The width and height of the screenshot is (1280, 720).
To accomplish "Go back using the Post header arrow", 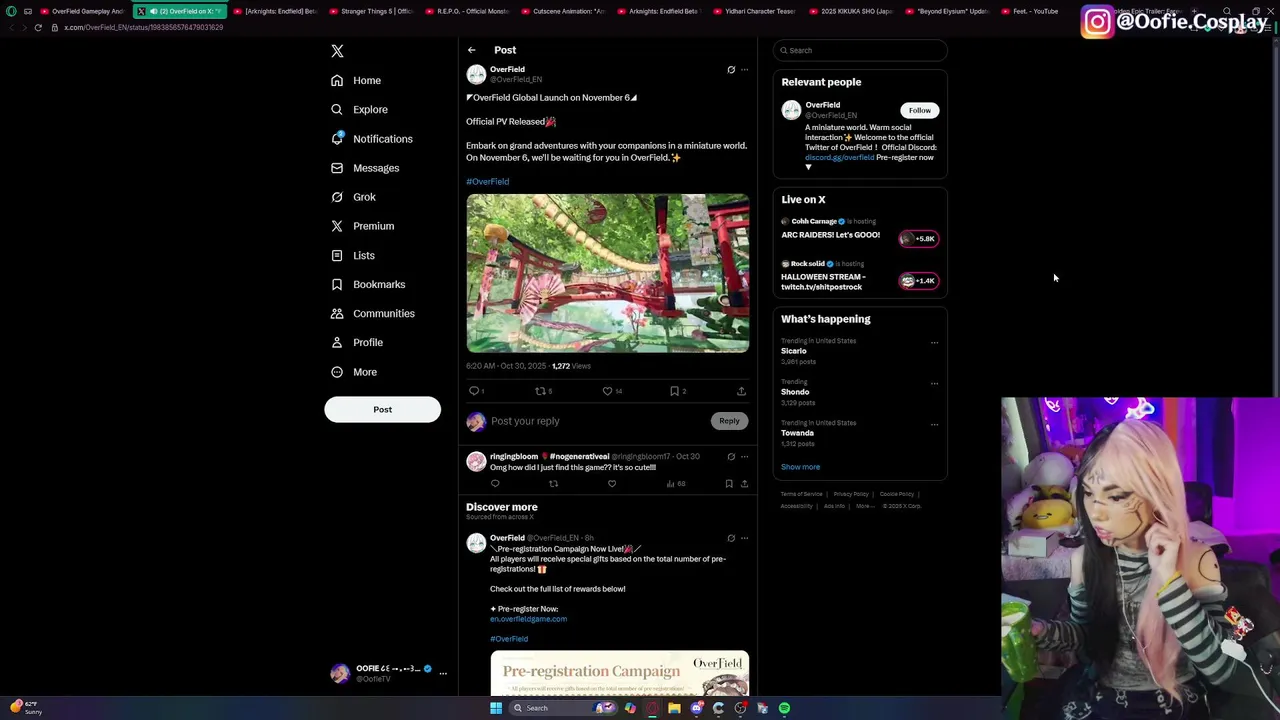I will [472, 50].
